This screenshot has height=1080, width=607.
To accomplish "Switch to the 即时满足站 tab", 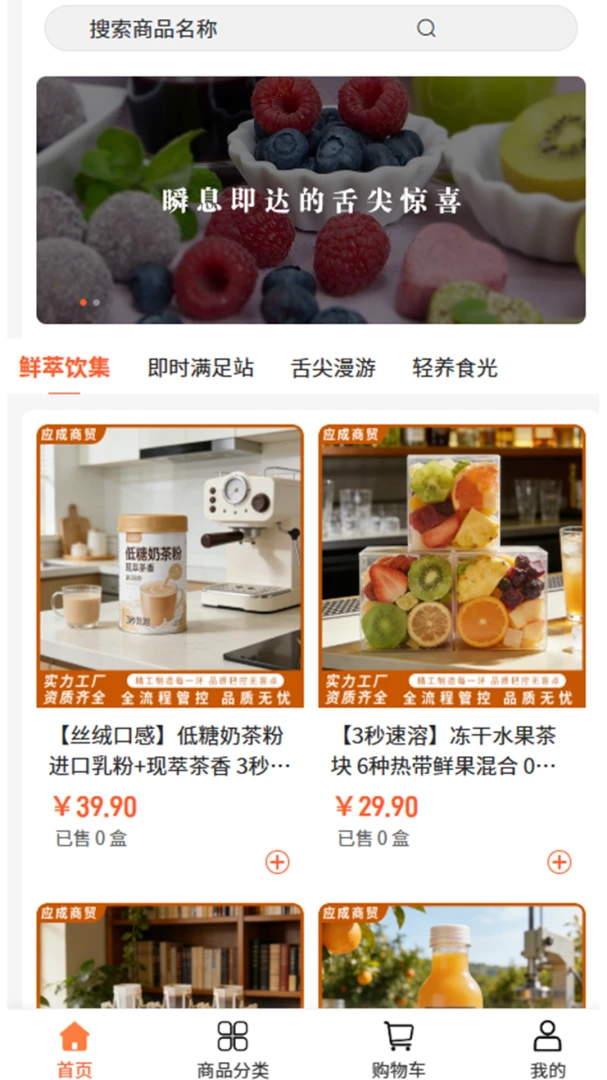I will [200, 368].
